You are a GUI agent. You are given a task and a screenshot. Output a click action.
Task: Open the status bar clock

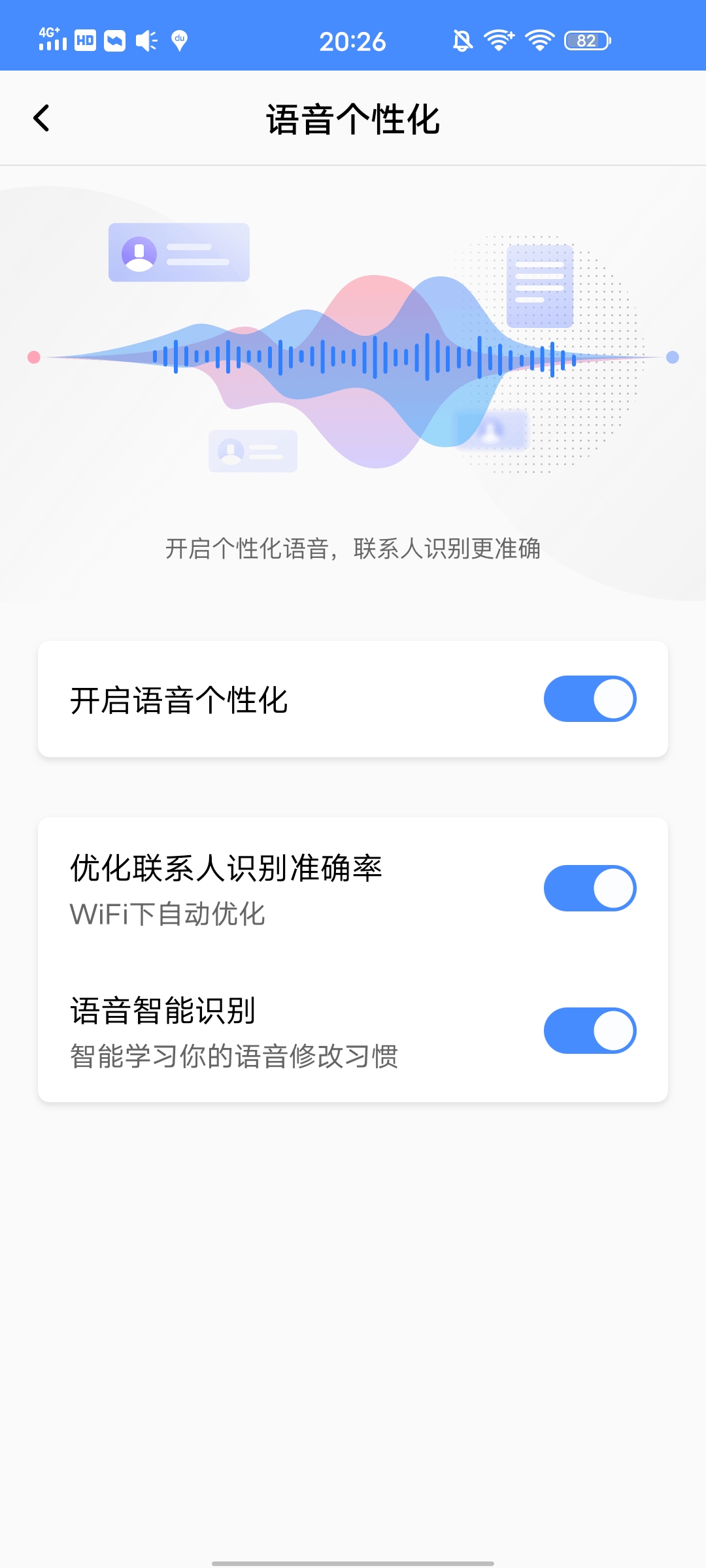[353, 41]
